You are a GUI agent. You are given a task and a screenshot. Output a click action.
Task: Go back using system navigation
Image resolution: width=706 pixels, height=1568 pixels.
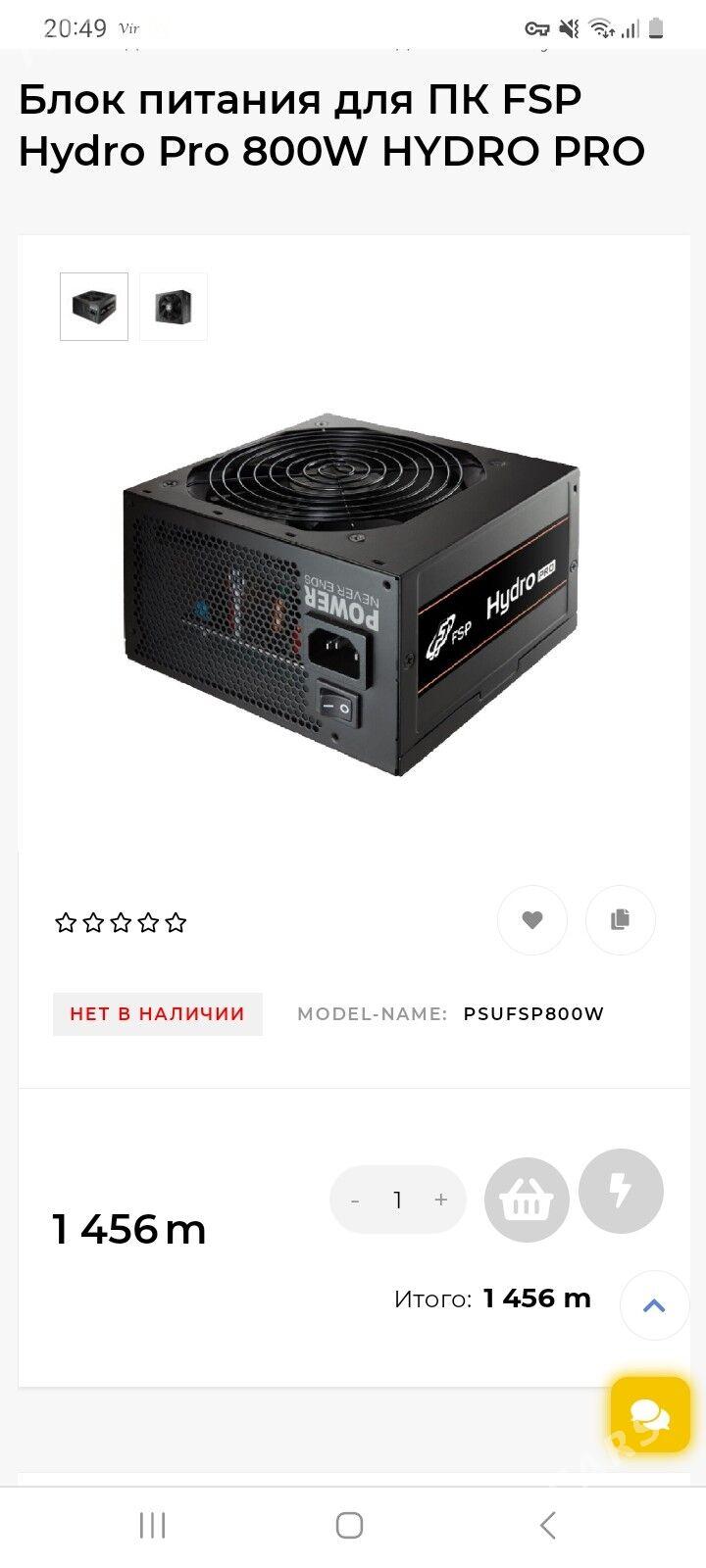pos(548,1526)
